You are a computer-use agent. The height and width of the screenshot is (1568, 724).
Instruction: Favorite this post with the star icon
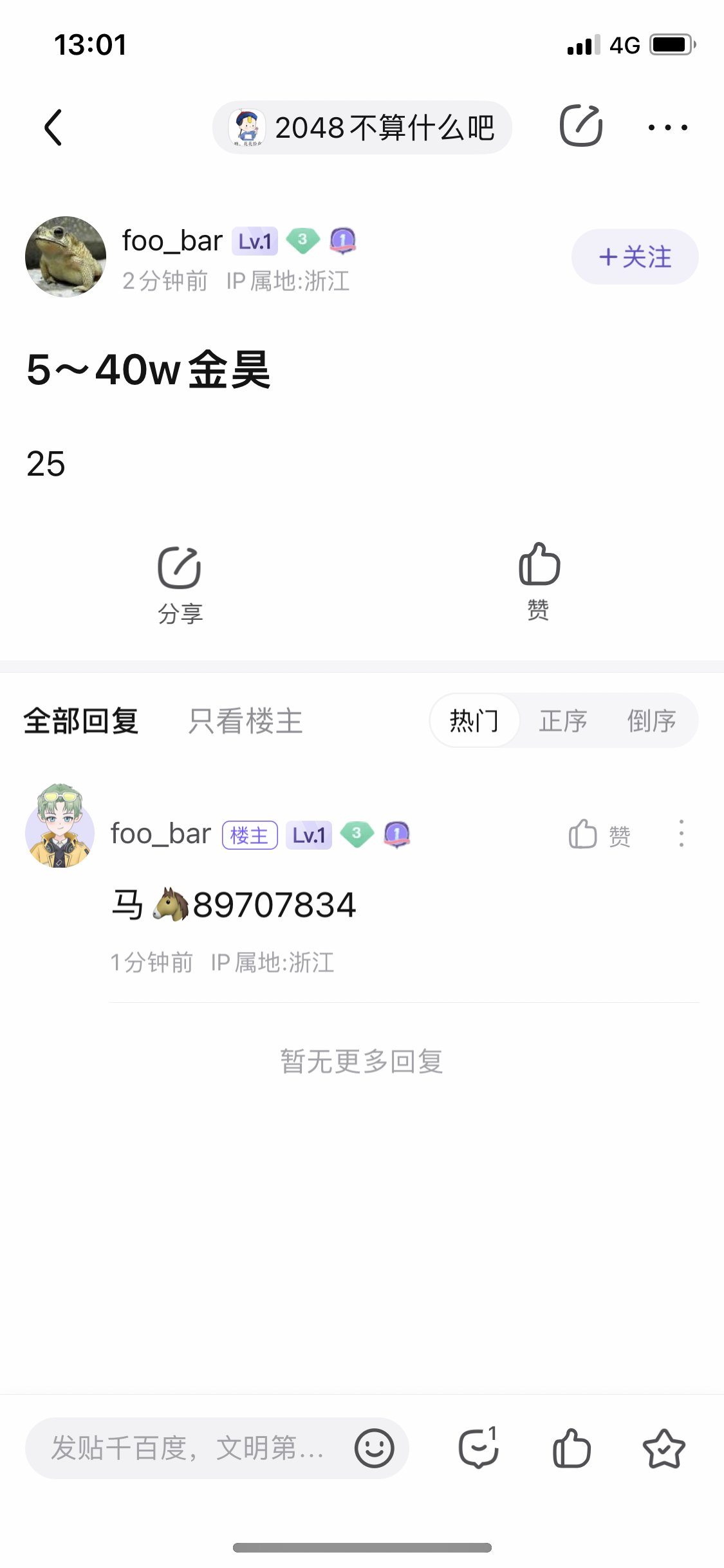pos(664,1448)
